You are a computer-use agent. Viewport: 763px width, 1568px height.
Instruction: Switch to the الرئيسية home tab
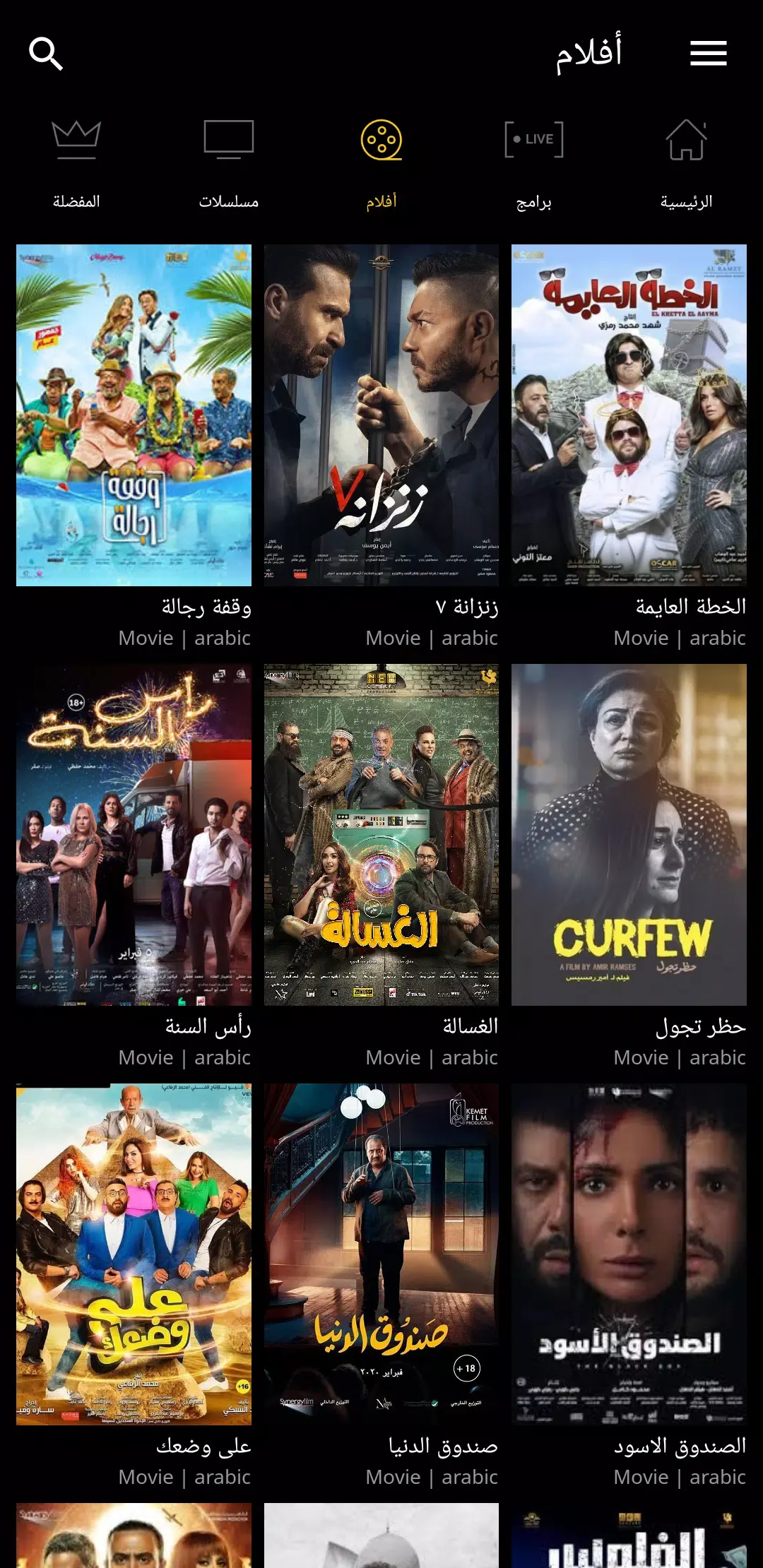tap(686, 162)
